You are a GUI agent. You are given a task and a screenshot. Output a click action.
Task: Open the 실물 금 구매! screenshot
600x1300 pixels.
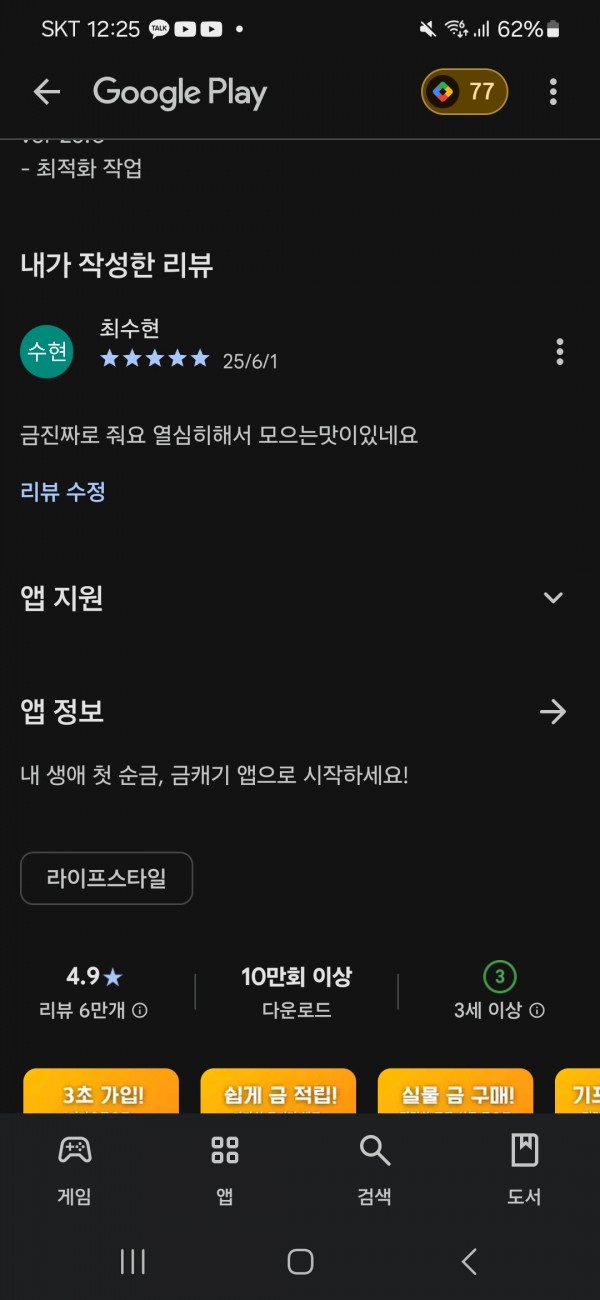tap(455, 1091)
